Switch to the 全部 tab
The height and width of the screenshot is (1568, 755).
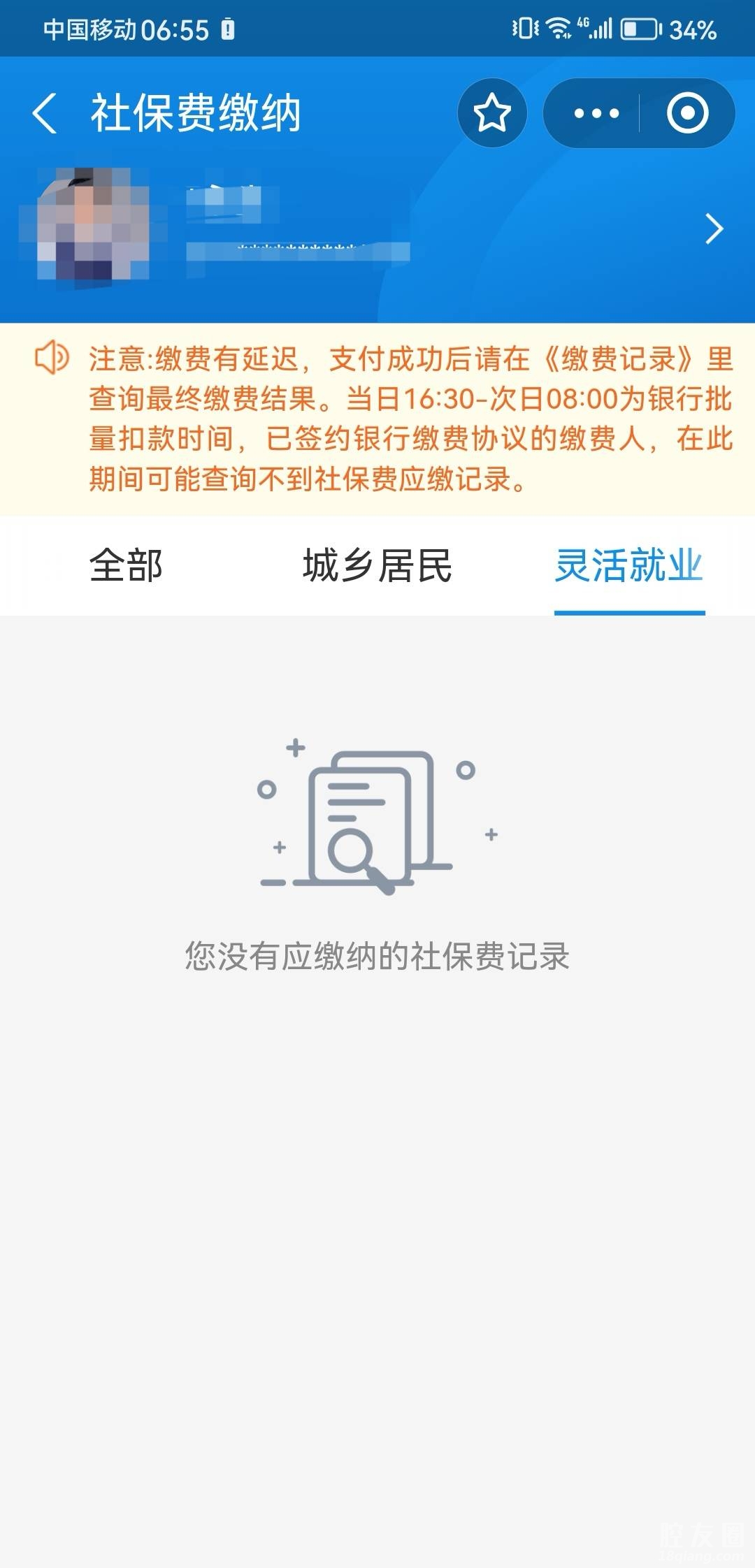click(126, 565)
